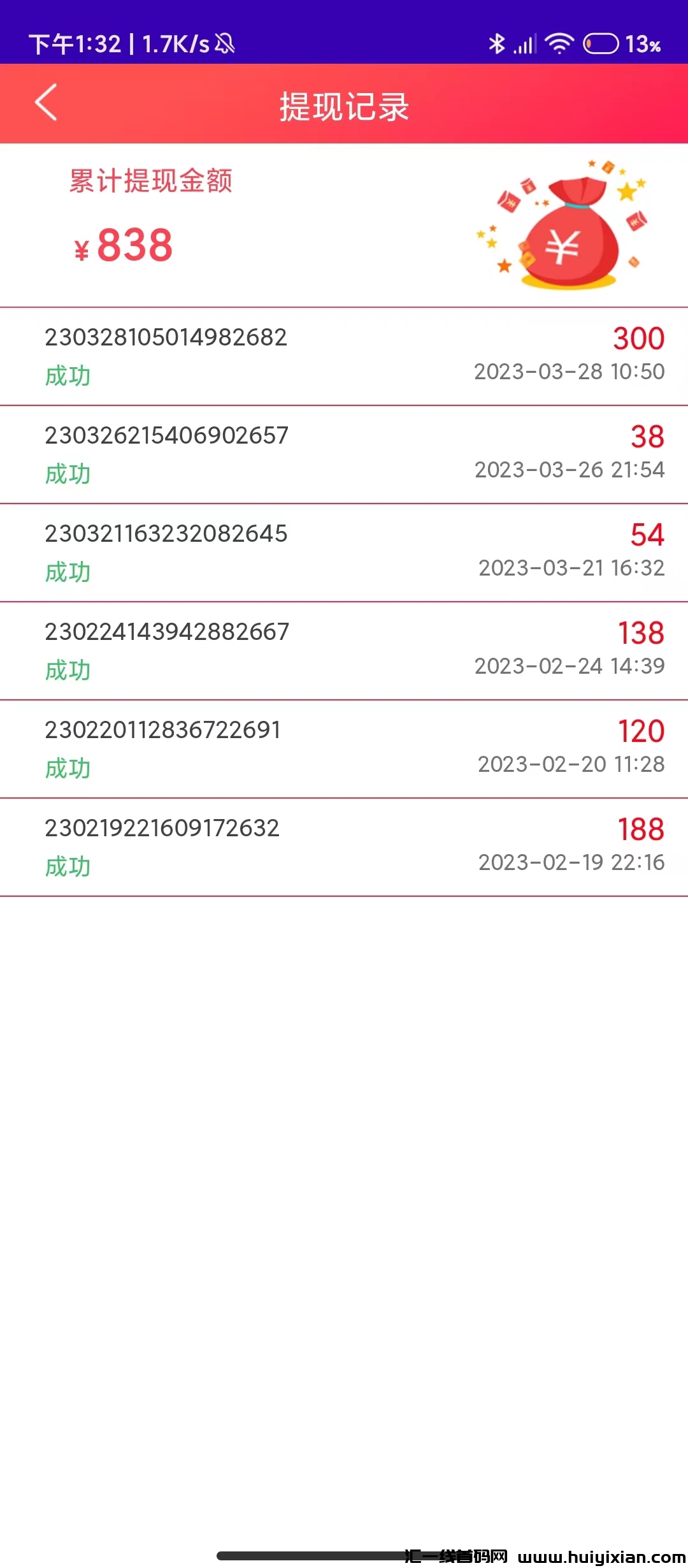The image size is (688, 1568).
Task: Tap the 成功 status on the 300 withdrawal
Action: [x=68, y=377]
